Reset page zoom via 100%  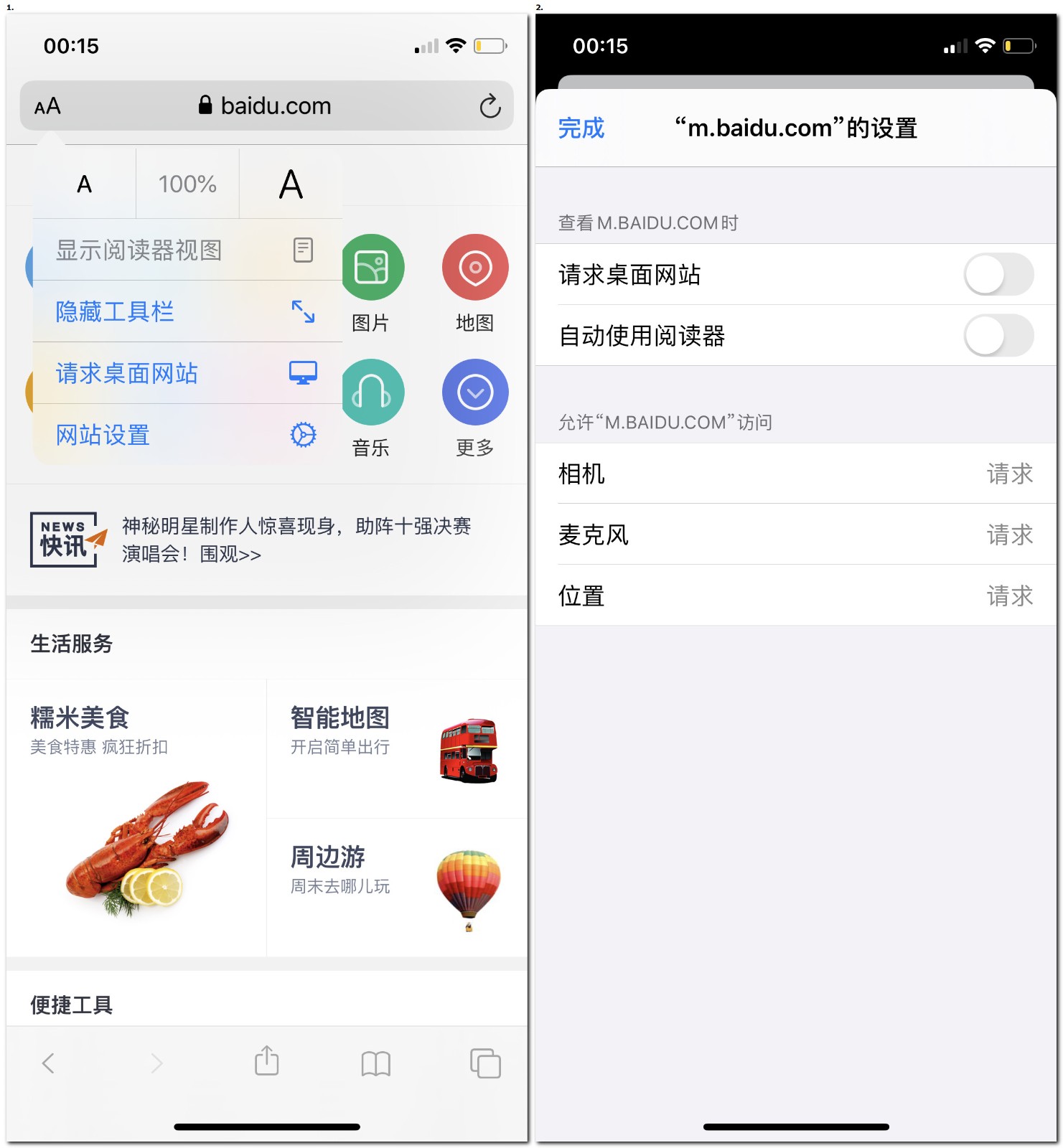[187, 184]
